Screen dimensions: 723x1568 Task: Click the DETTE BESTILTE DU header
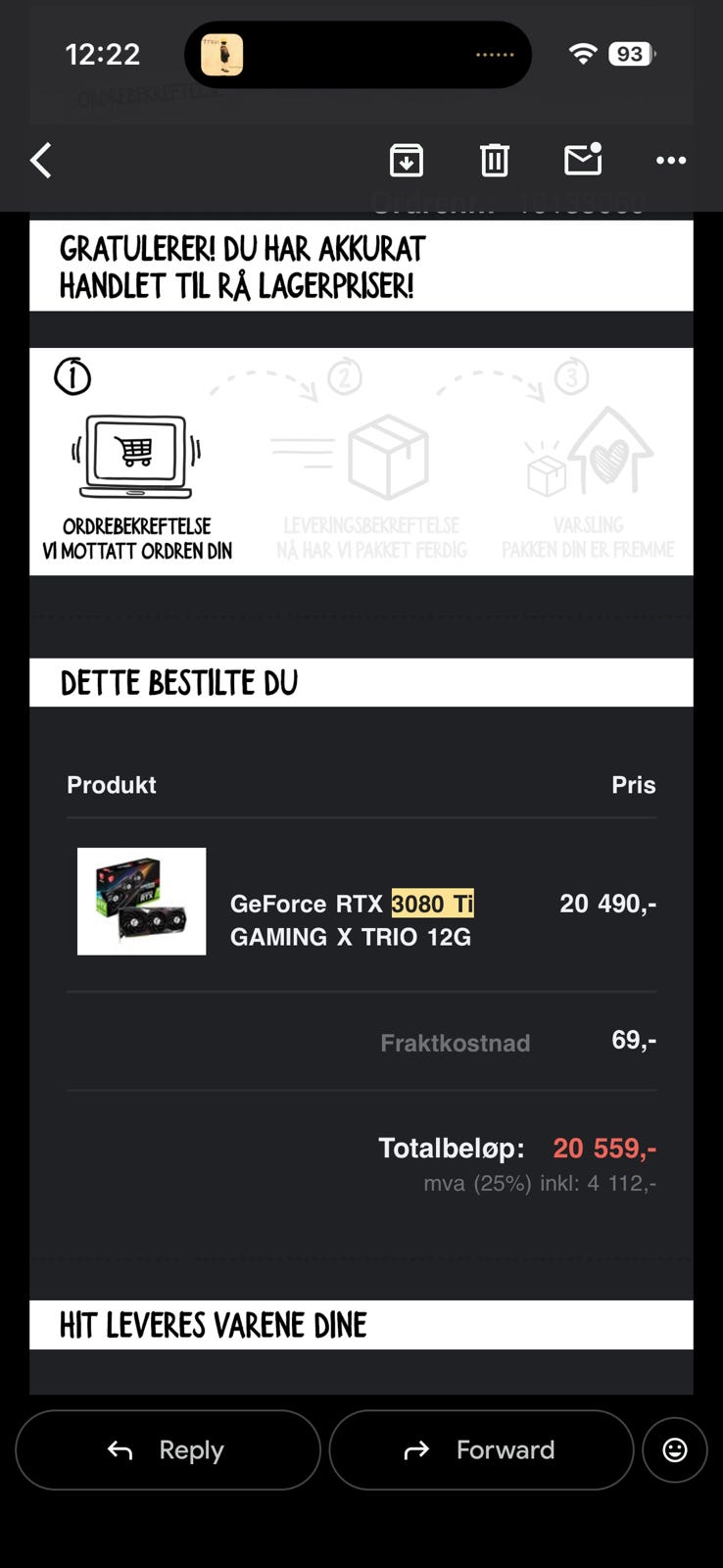click(x=179, y=682)
